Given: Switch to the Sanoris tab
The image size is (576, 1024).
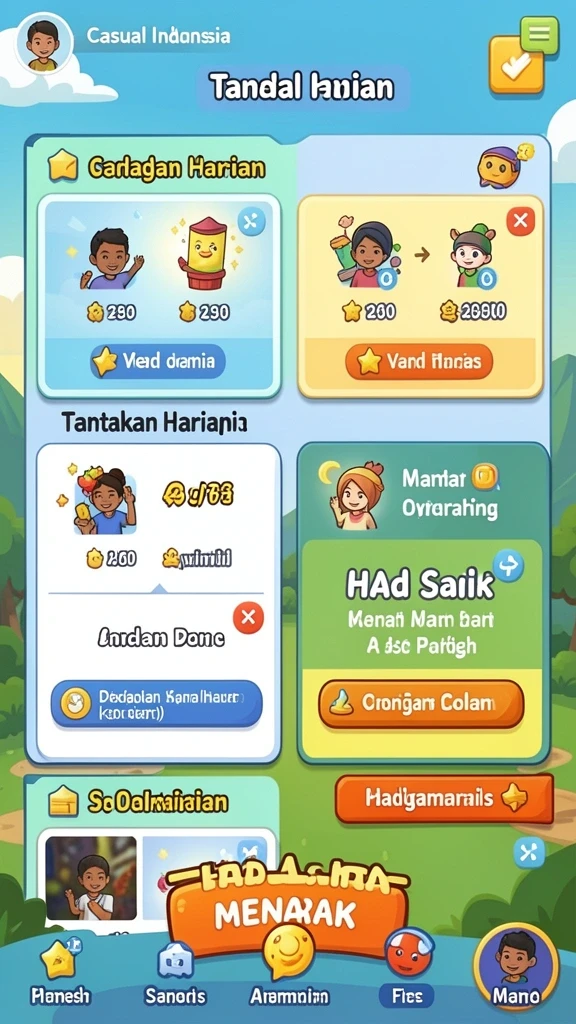Looking at the screenshot, I should coord(175,973).
